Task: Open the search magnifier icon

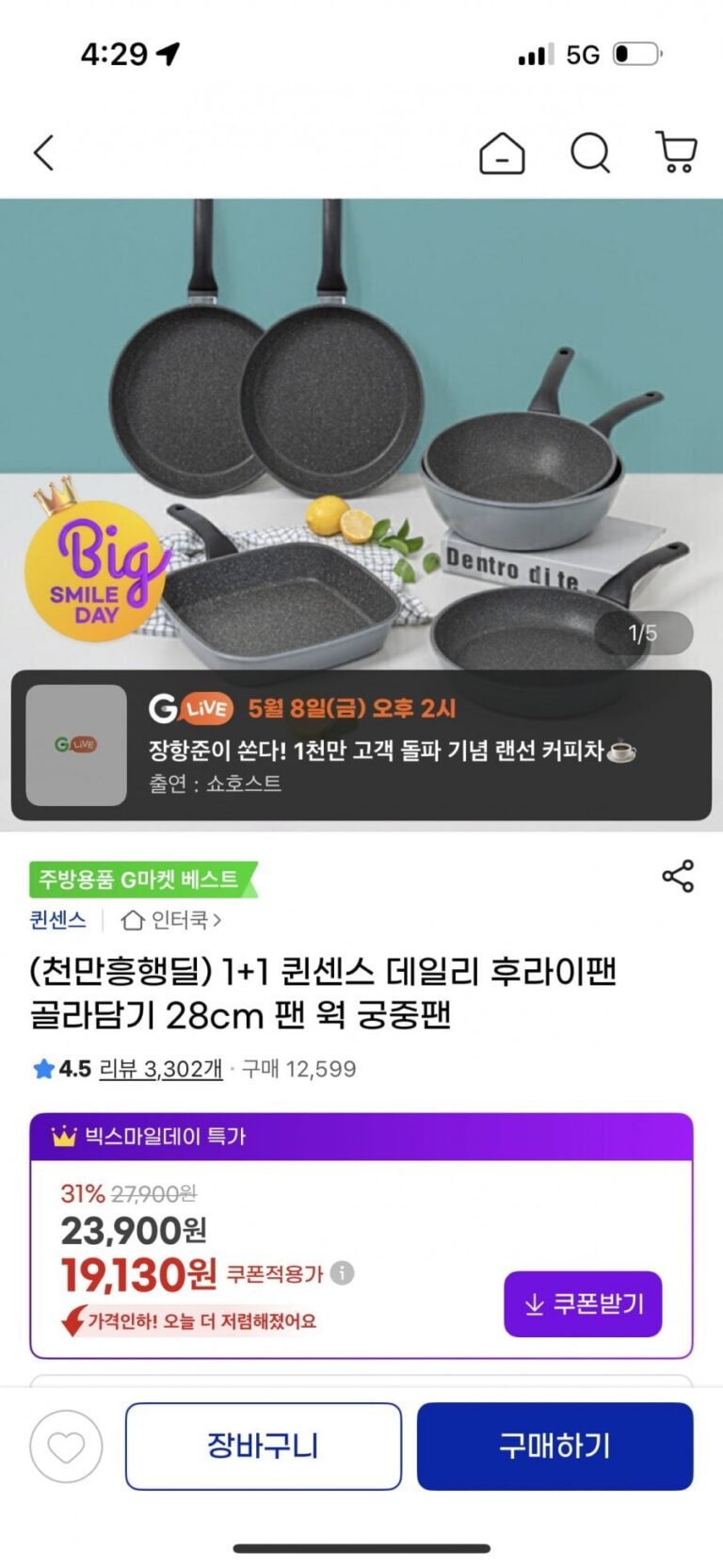Action: pyautogui.click(x=590, y=153)
